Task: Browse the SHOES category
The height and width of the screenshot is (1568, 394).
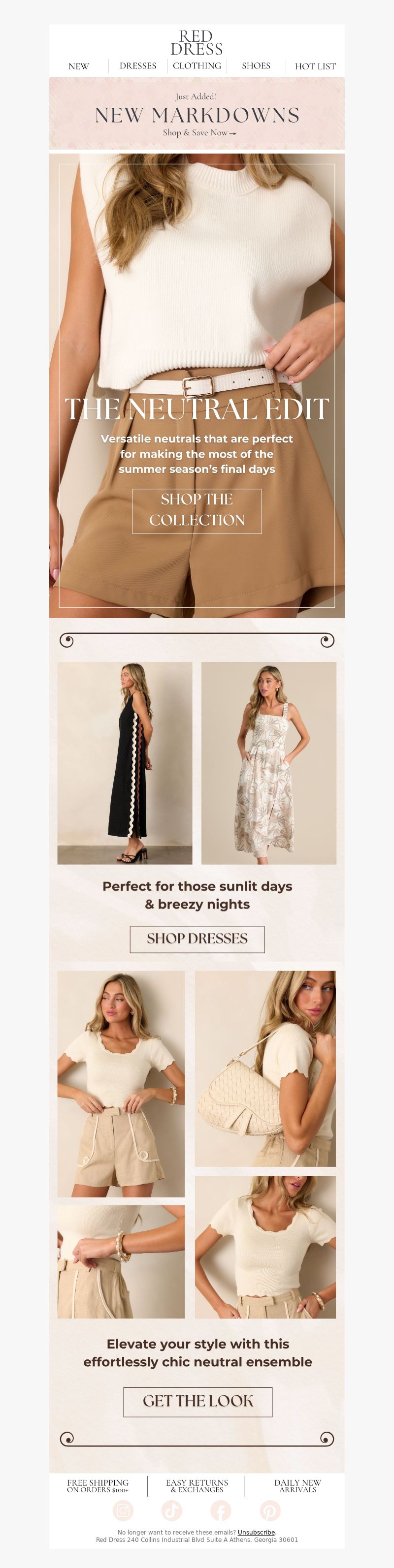Action: [256, 66]
